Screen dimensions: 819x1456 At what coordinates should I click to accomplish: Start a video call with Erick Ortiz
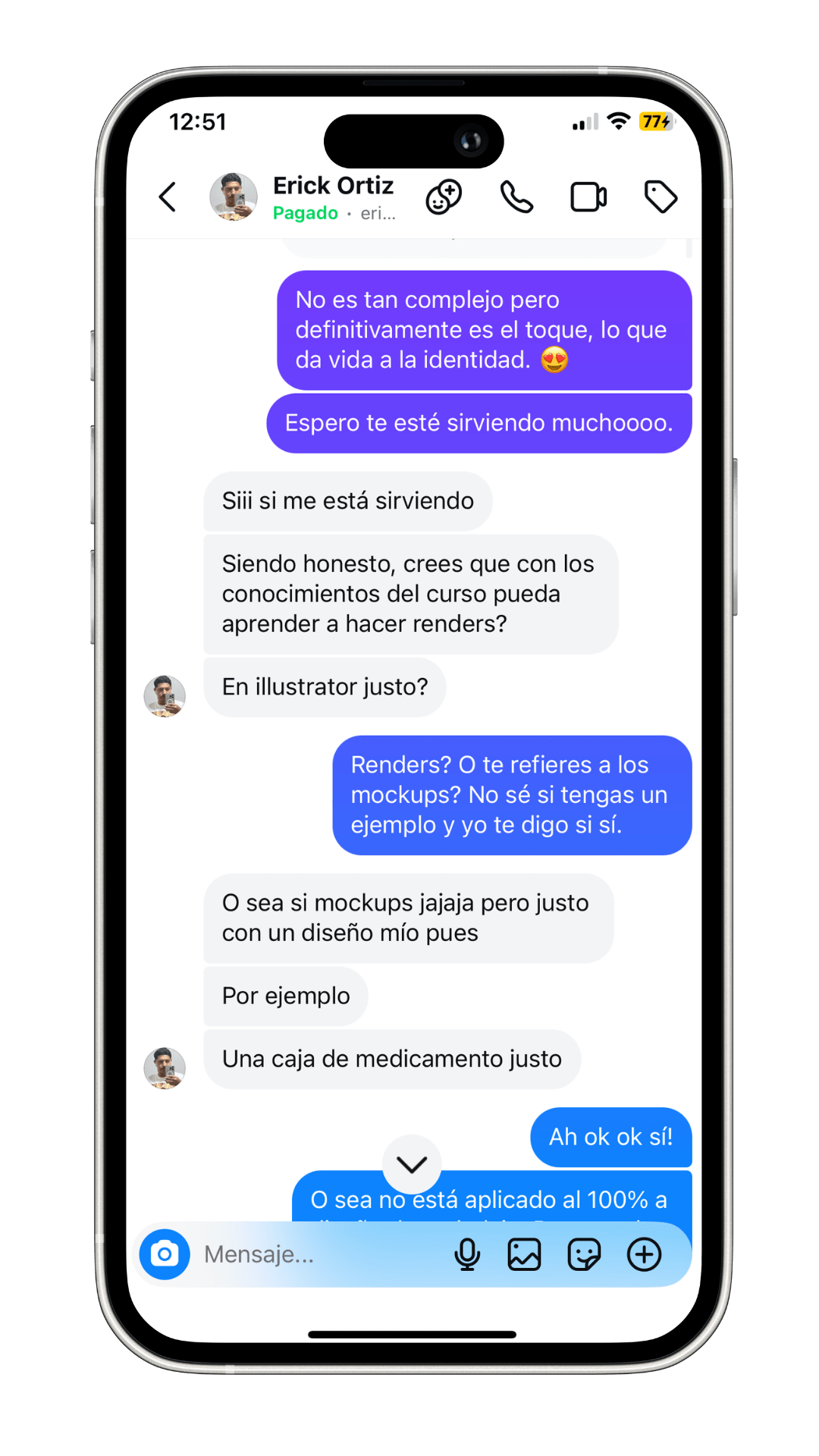click(x=588, y=197)
